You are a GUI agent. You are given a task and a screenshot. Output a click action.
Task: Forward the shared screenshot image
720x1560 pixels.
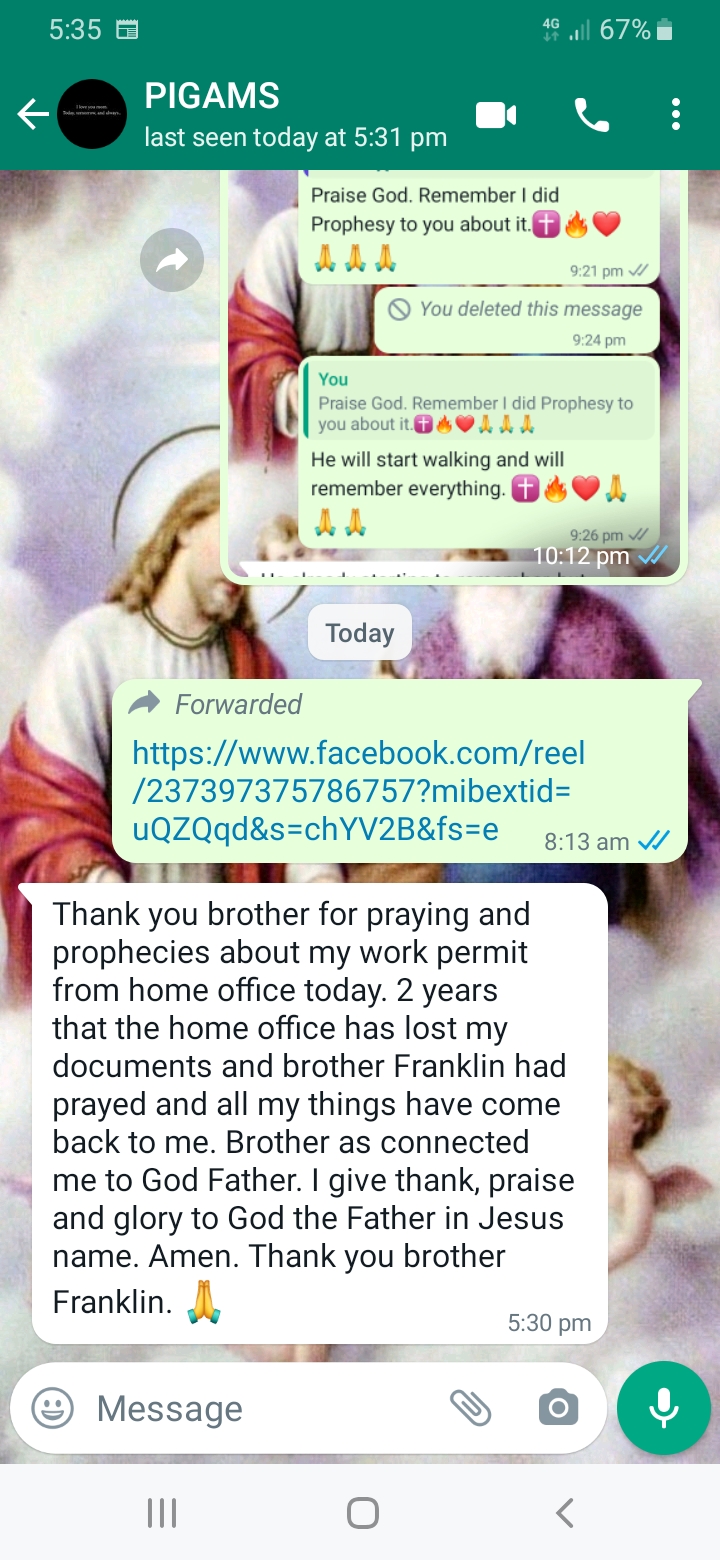tap(172, 262)
